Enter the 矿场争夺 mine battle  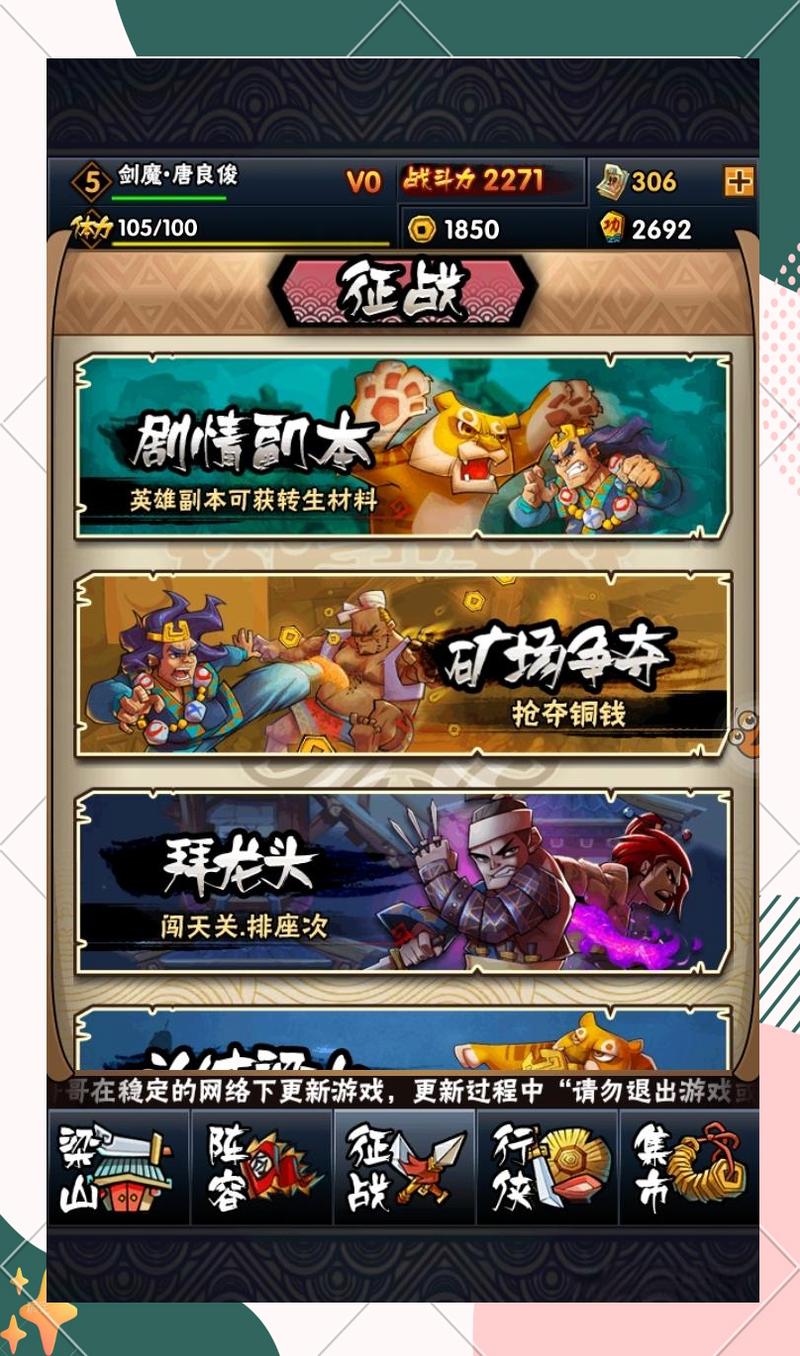(x=403, y=664)
